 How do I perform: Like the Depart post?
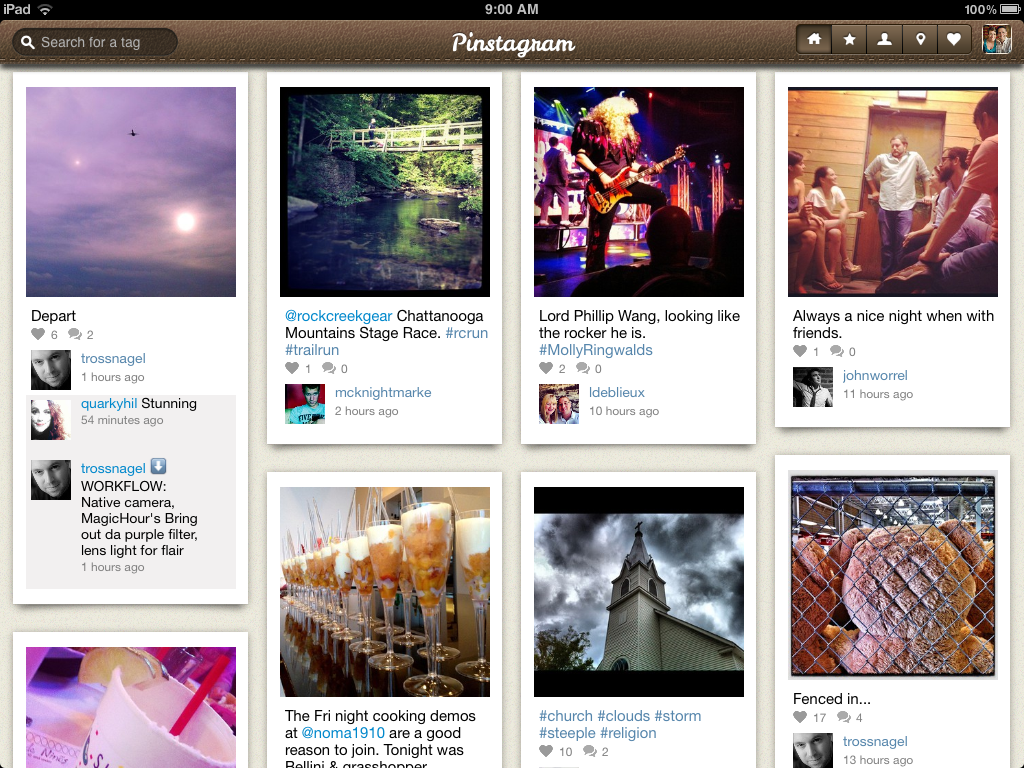[x=39, y=335]
